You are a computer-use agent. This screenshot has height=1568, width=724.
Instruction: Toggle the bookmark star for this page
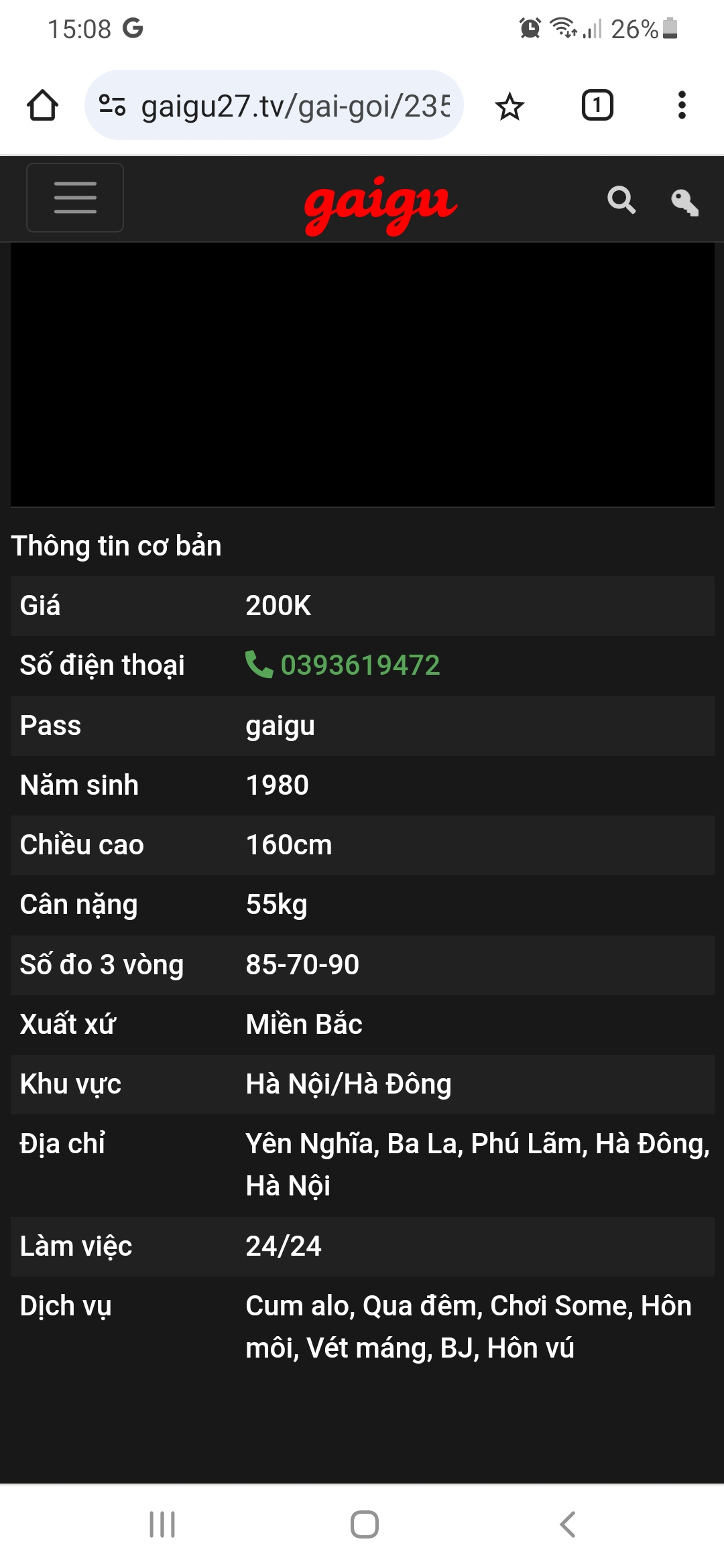tap(509, 105)
